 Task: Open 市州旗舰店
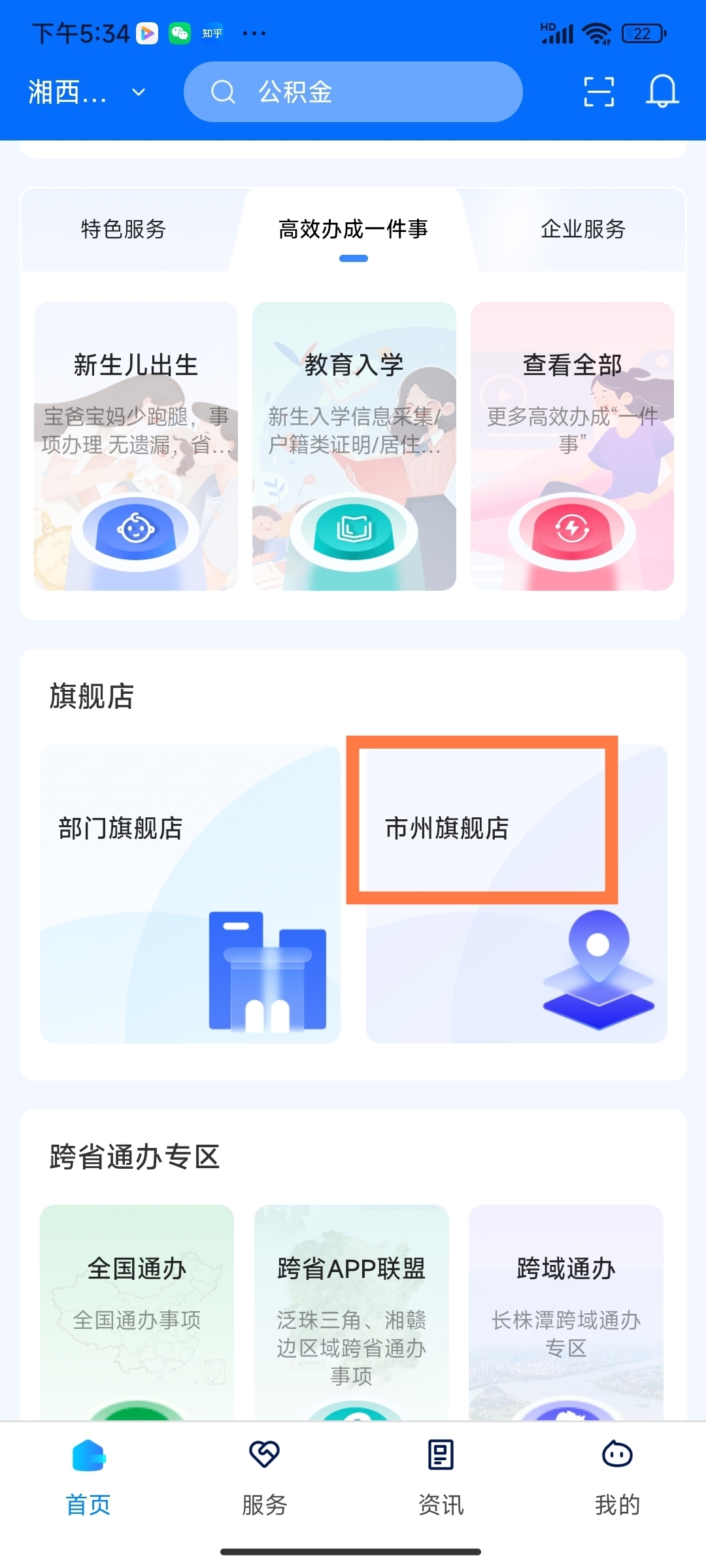point(516,893)
